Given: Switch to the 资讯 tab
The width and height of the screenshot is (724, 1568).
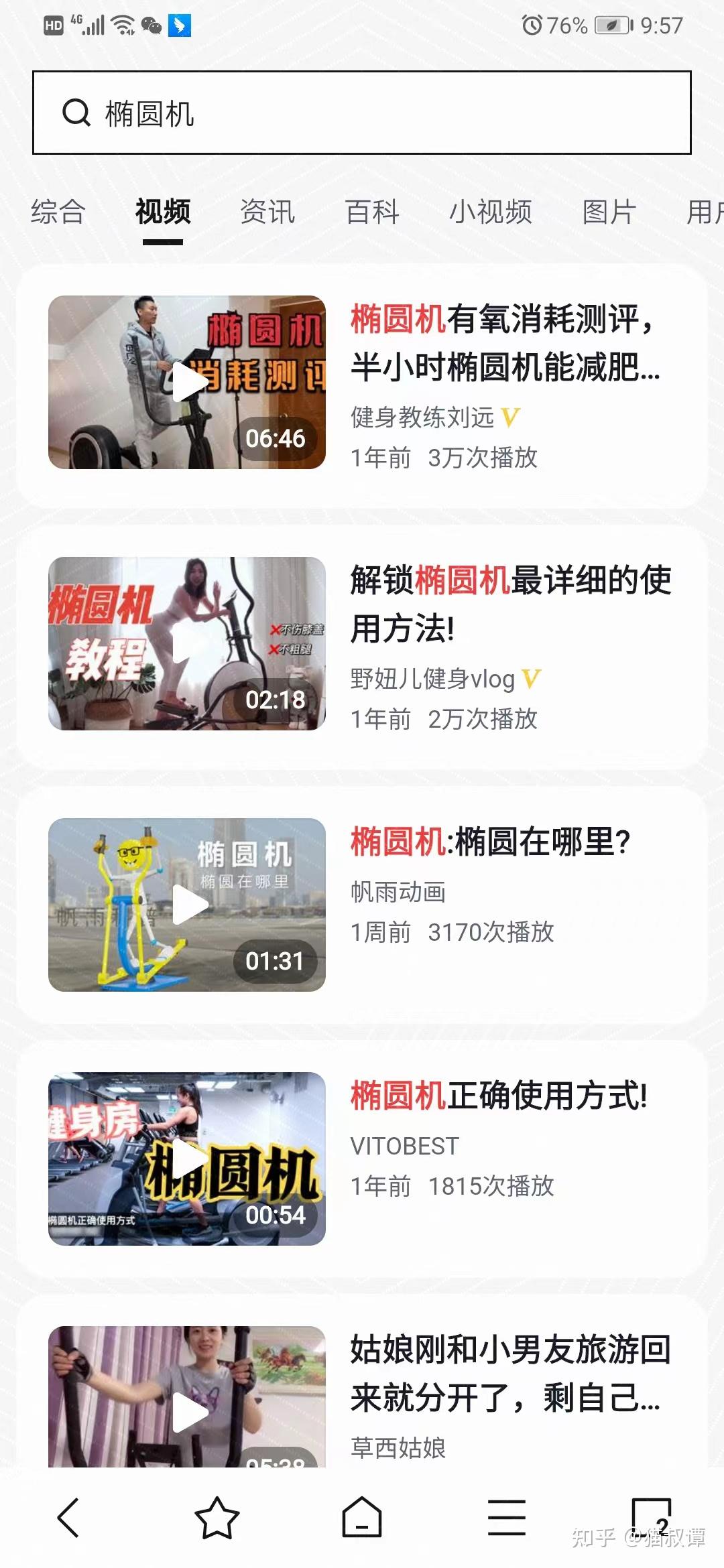Looking at the screenshot, I should tap(267, 212).
